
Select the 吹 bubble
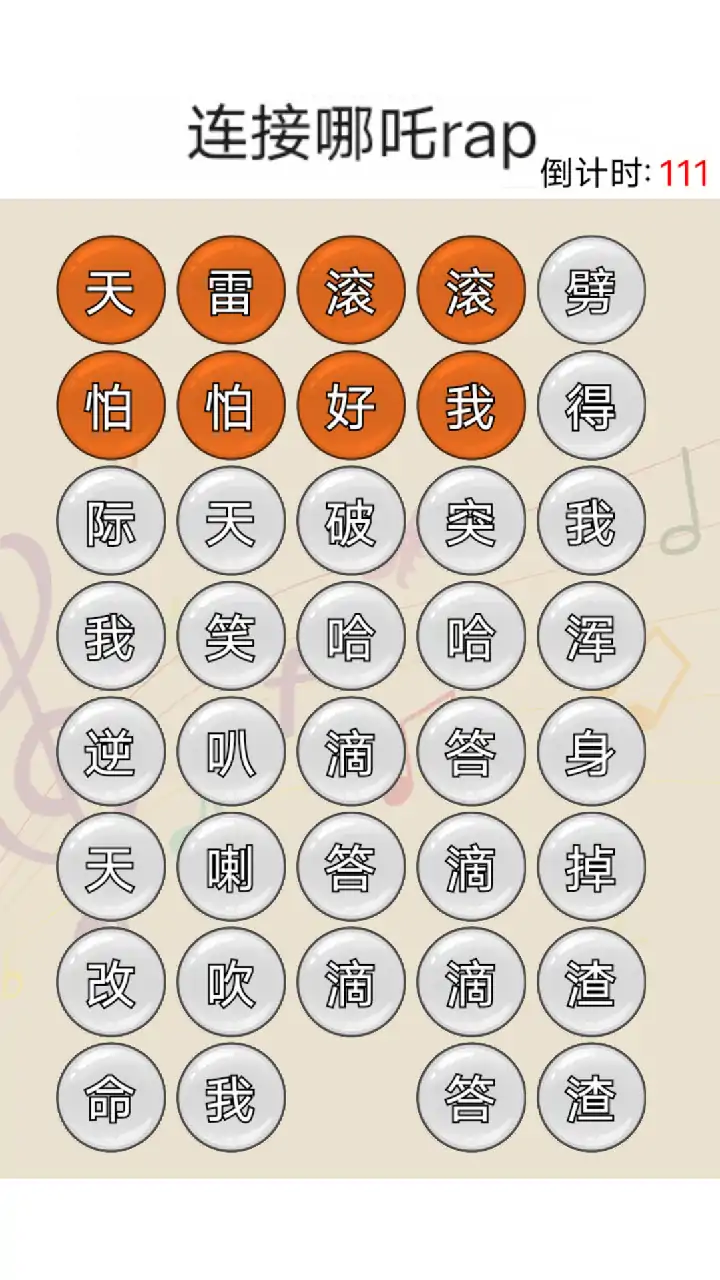(x=231, y=982)
